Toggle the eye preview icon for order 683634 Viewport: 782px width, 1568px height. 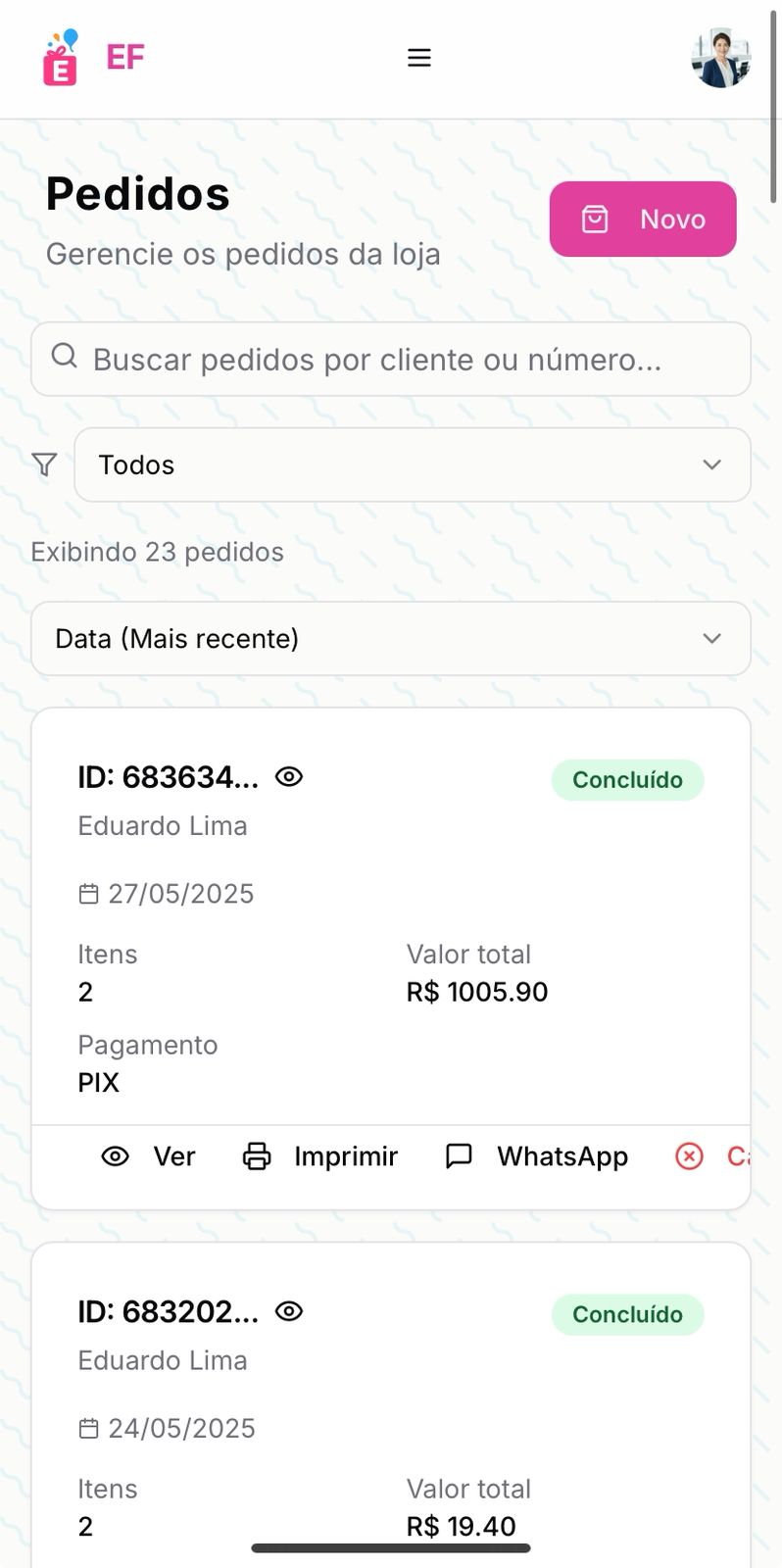tap(289, 776)
